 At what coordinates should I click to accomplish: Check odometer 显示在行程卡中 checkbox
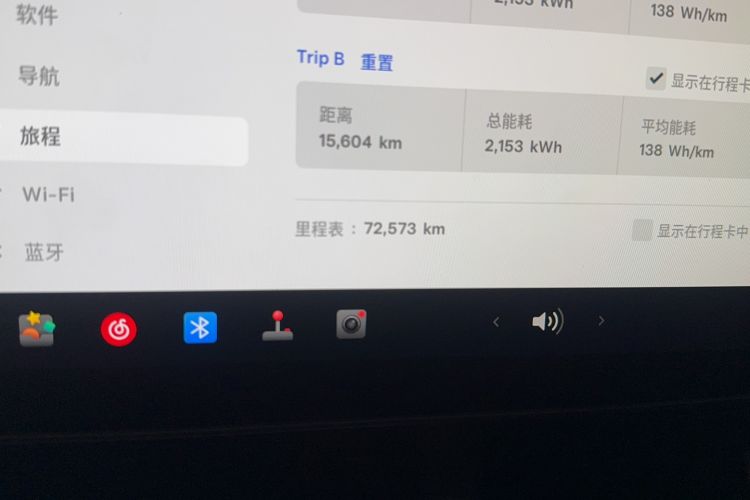tap(642, 230)
